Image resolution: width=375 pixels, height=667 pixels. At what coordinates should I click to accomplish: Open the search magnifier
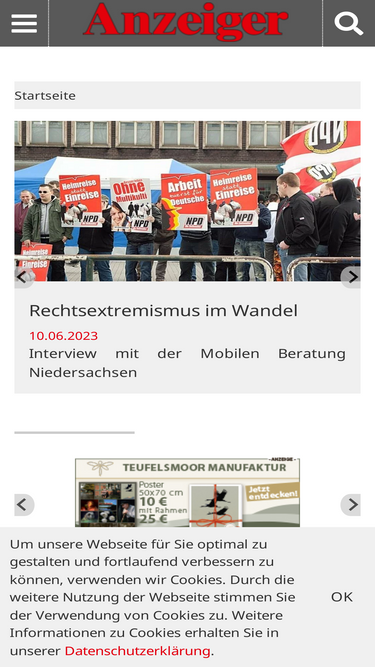pos(349,23)
